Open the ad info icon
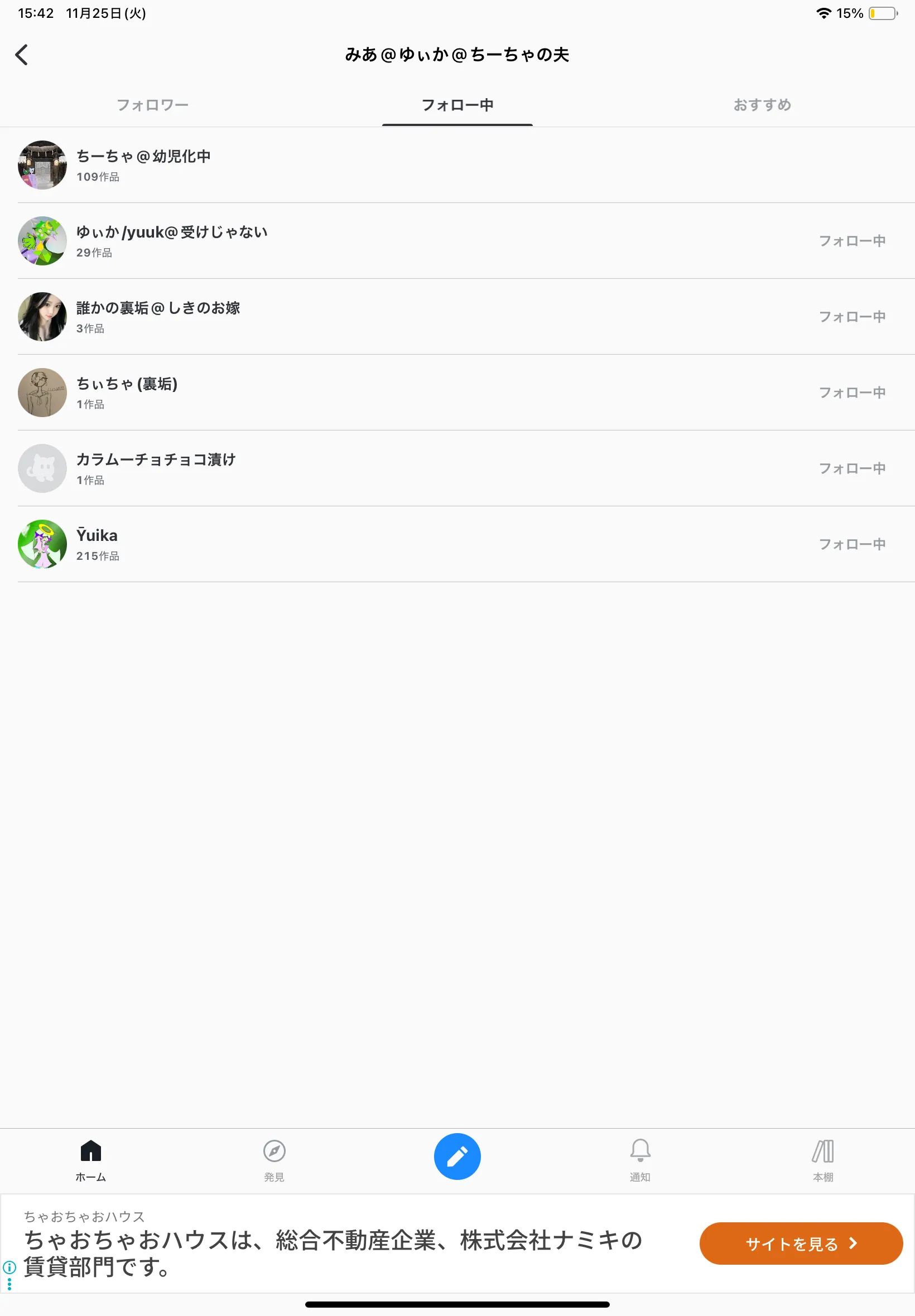 click(9, 1267)
